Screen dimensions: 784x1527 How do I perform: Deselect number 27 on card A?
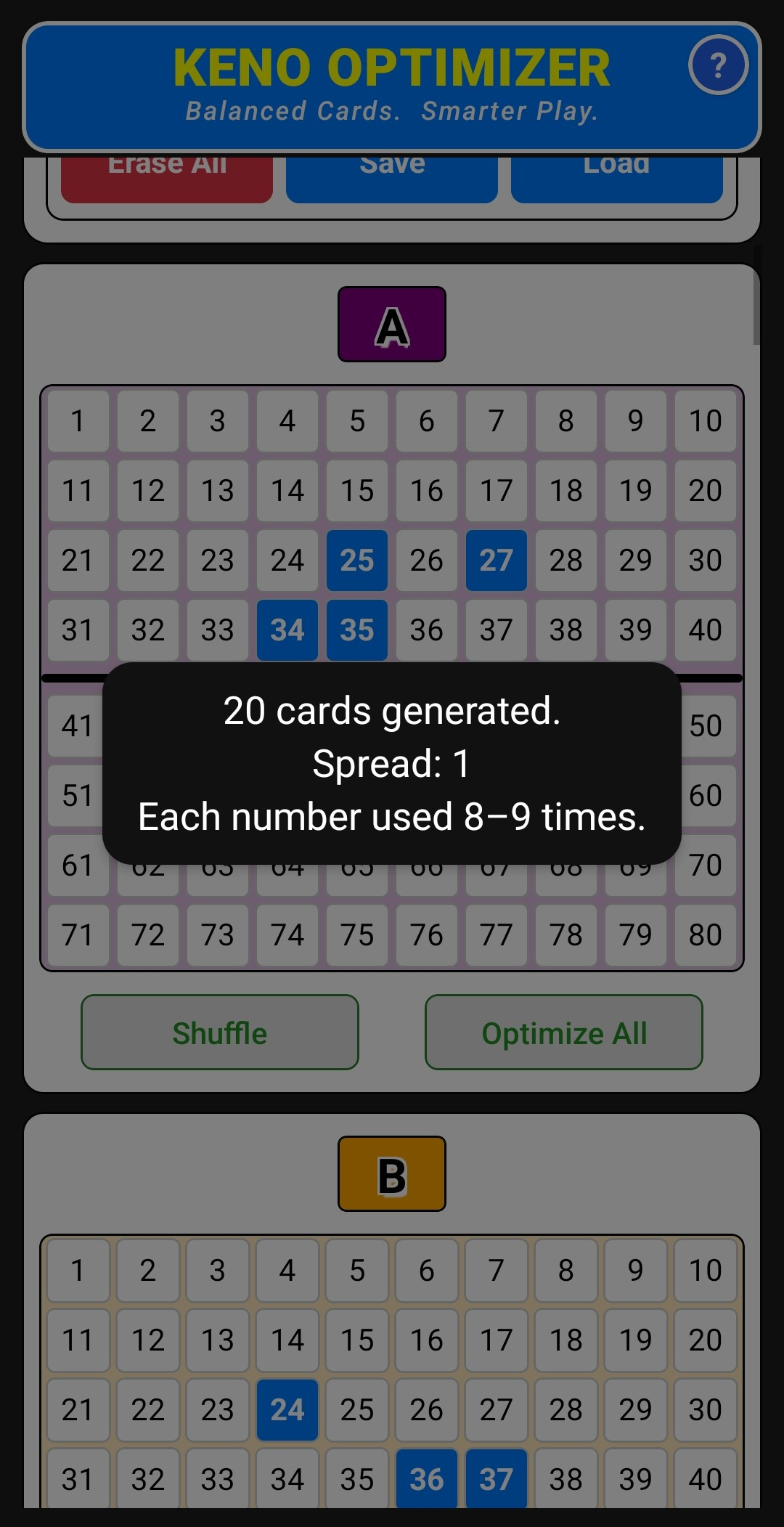click(x=496, y=560)
